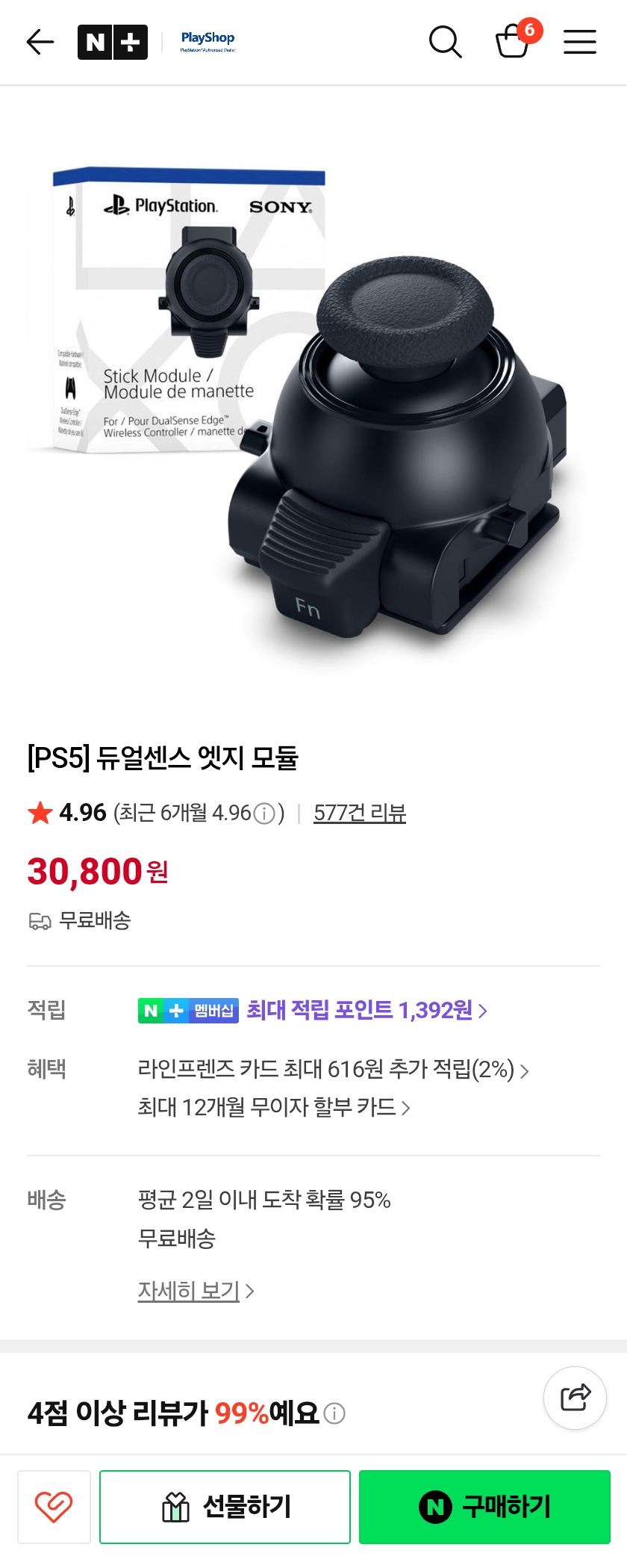Image resolution: width=627 pixels, height=1568 pixels.
Task: Open 최대 12개월 무이자 할부 카드 info
Action: tap(273, 1107)
